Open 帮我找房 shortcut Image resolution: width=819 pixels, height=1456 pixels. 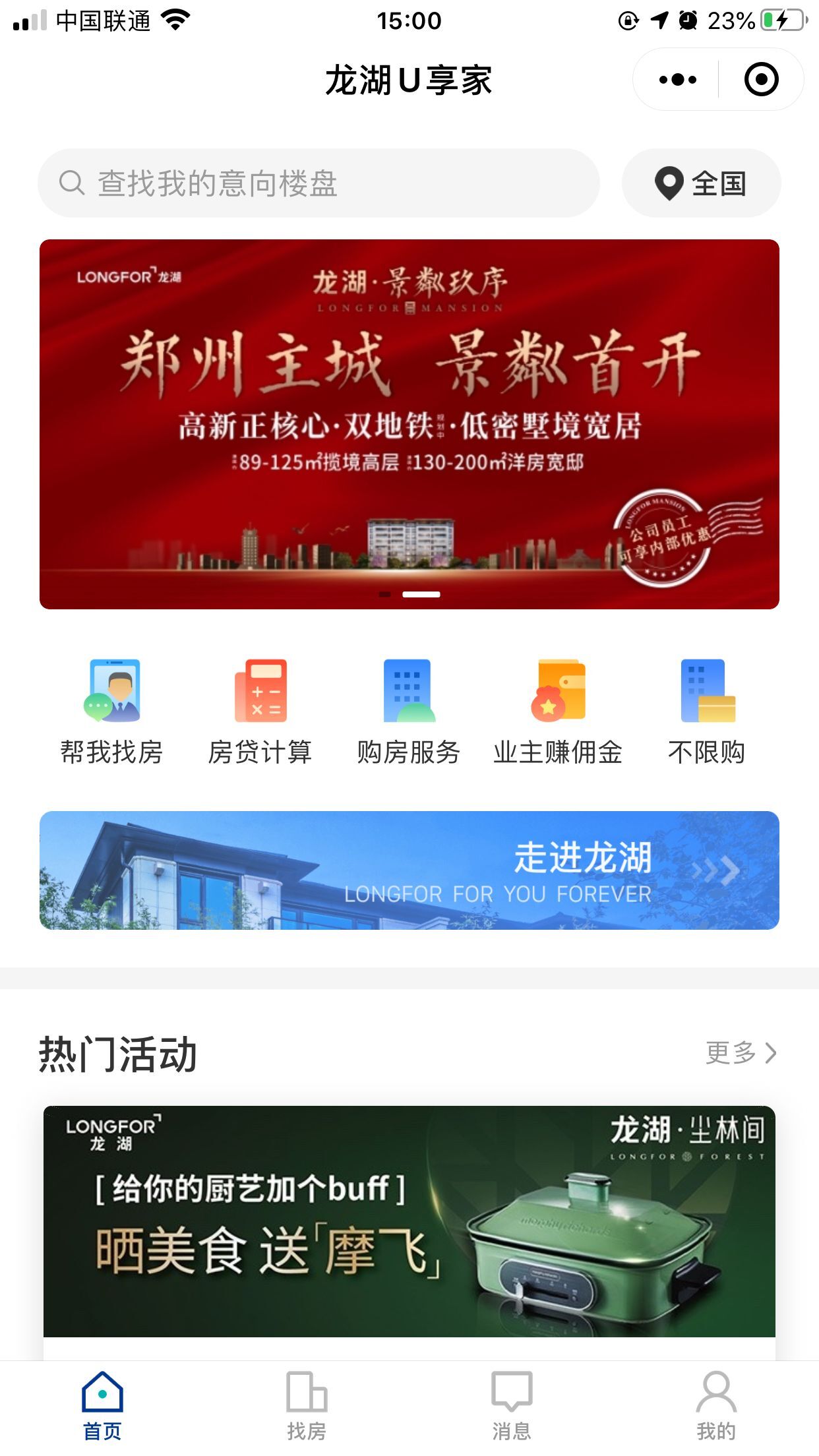click(x=112, y=712)
